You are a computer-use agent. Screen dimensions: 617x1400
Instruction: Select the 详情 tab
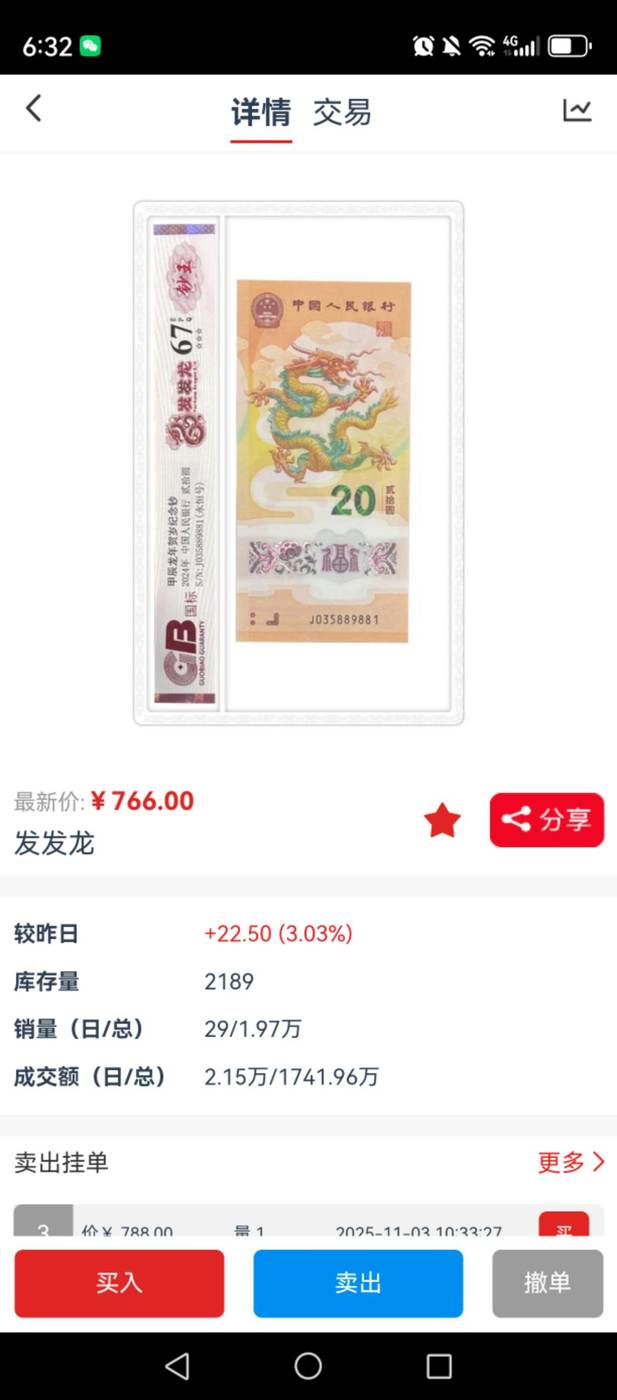[261, 112]
